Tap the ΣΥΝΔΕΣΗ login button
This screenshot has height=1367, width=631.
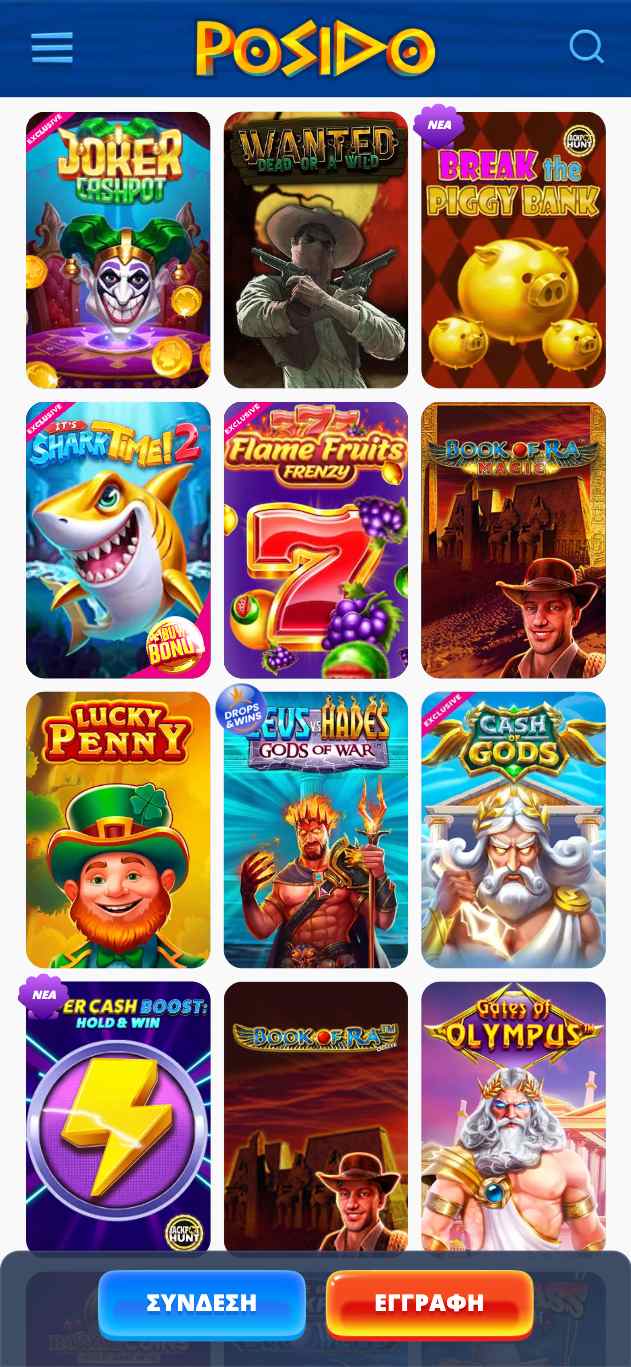(x=202, y=1303)
